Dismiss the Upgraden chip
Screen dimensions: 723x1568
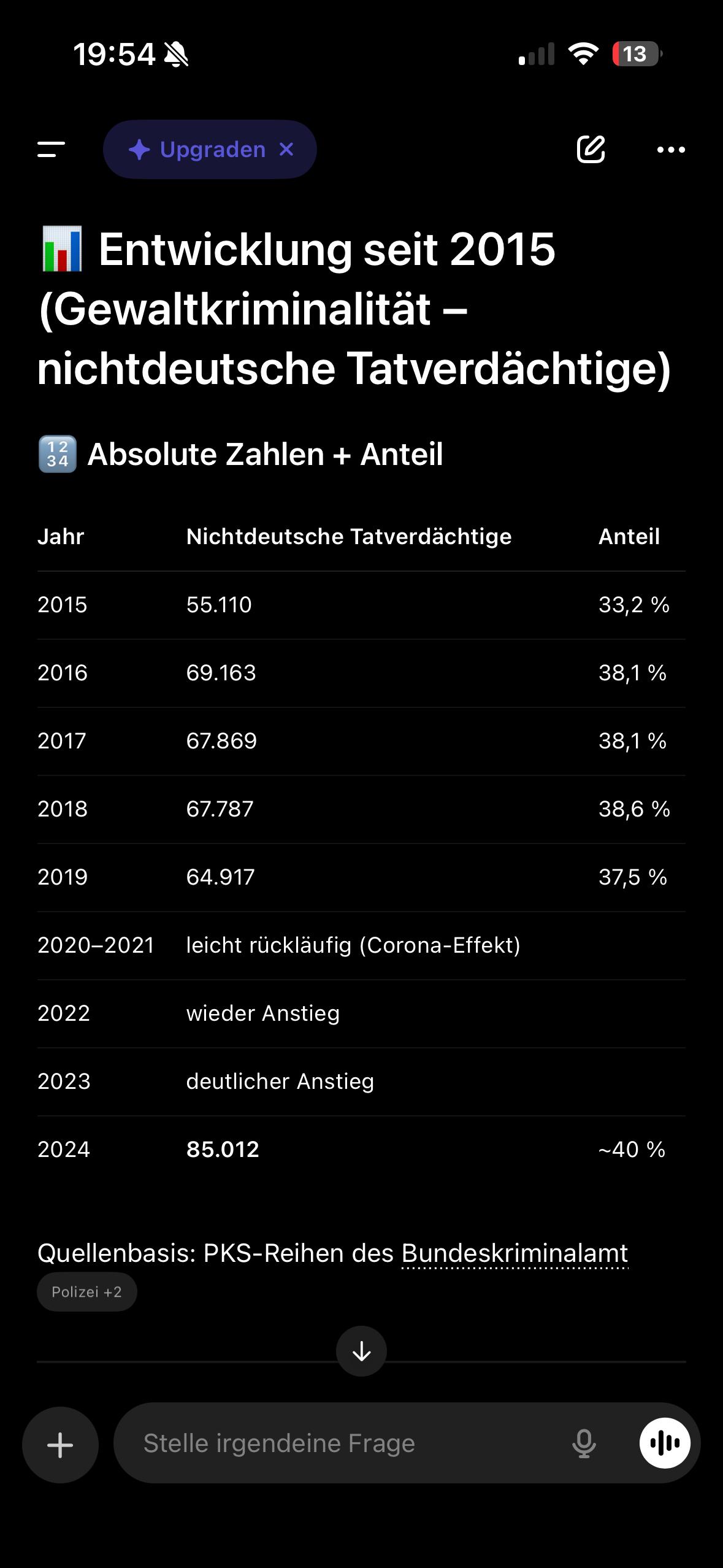click(286, 149)
